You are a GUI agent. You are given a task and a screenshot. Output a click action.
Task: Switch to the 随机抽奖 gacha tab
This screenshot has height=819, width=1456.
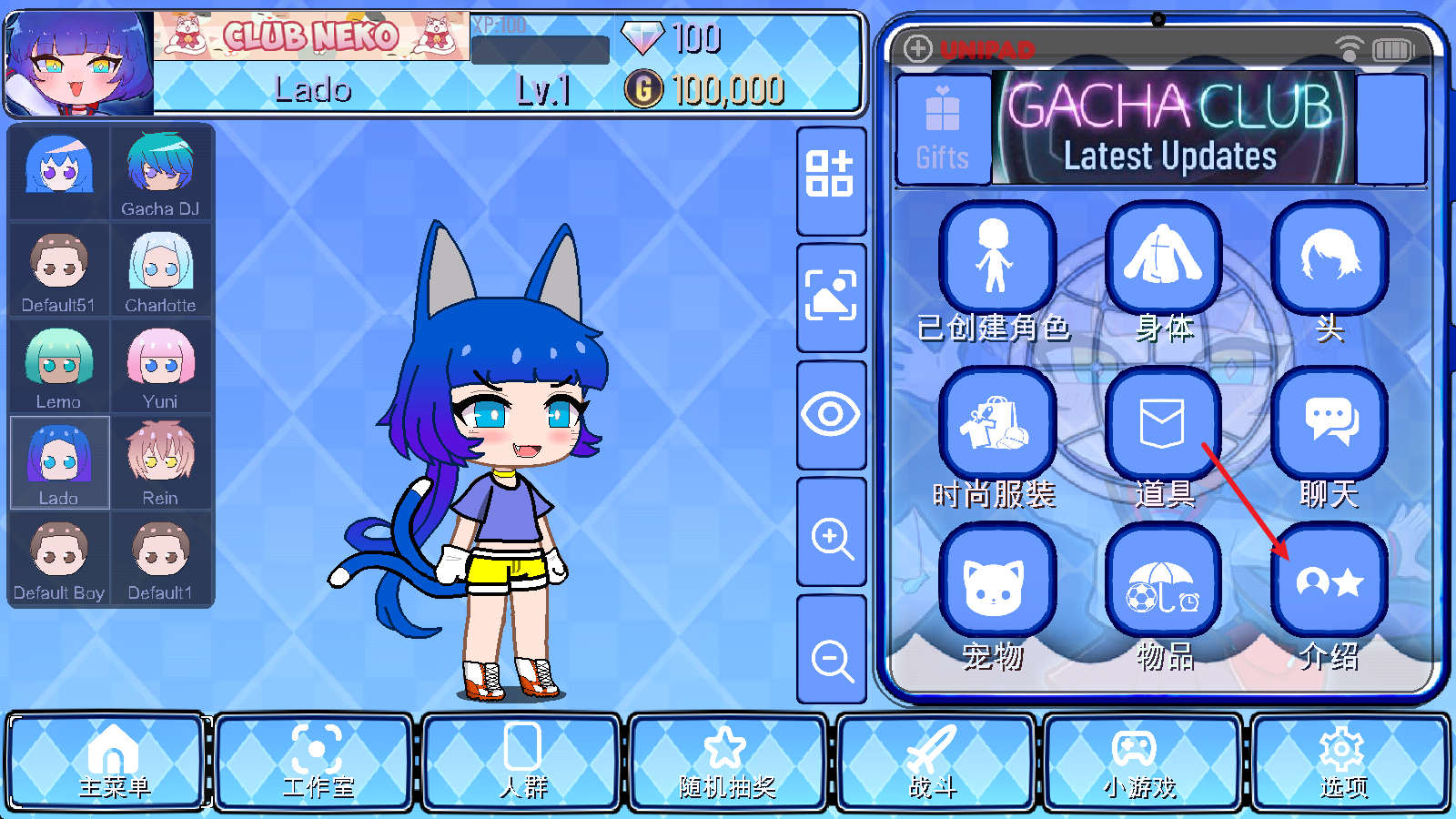click(x=727, y=763)
